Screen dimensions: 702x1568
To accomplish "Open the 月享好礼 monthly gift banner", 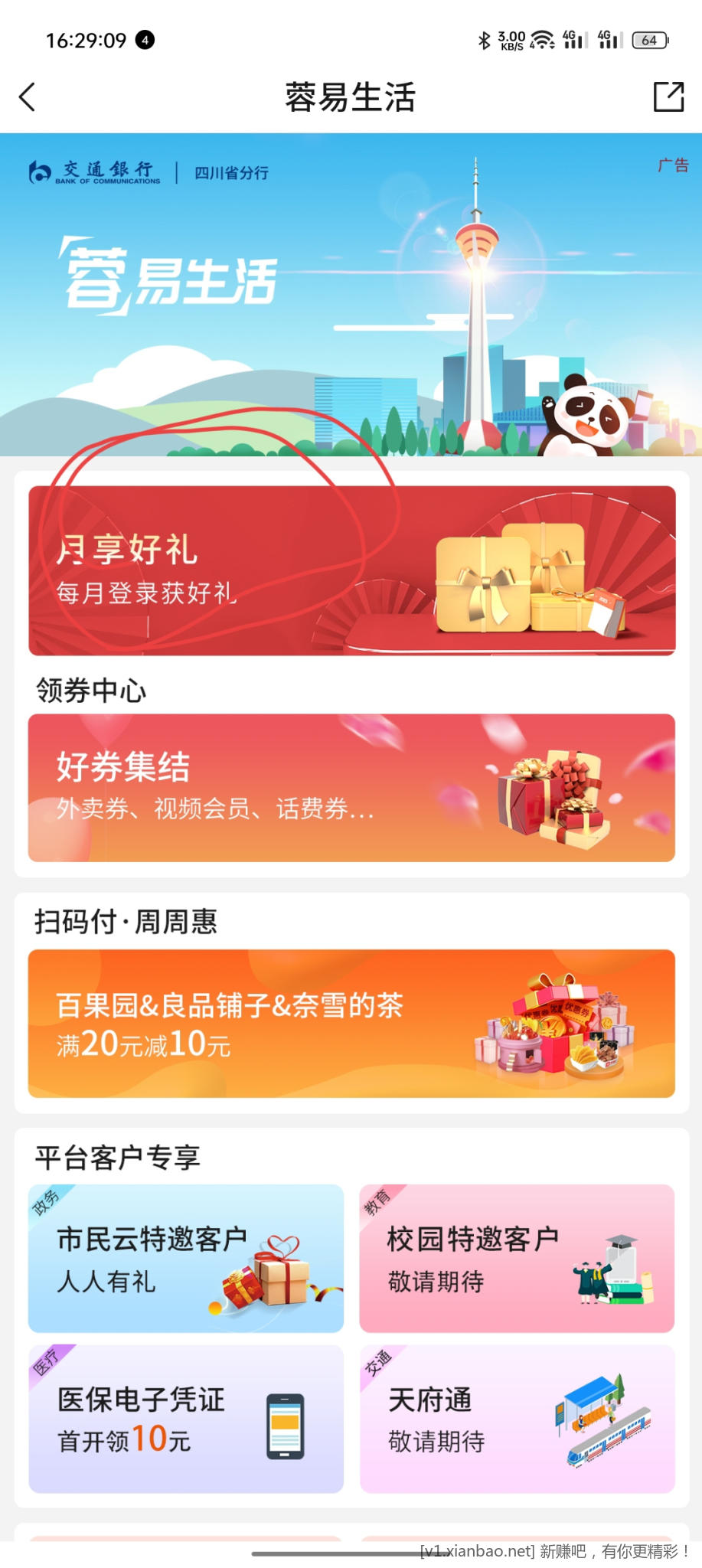I will point(351,570).
